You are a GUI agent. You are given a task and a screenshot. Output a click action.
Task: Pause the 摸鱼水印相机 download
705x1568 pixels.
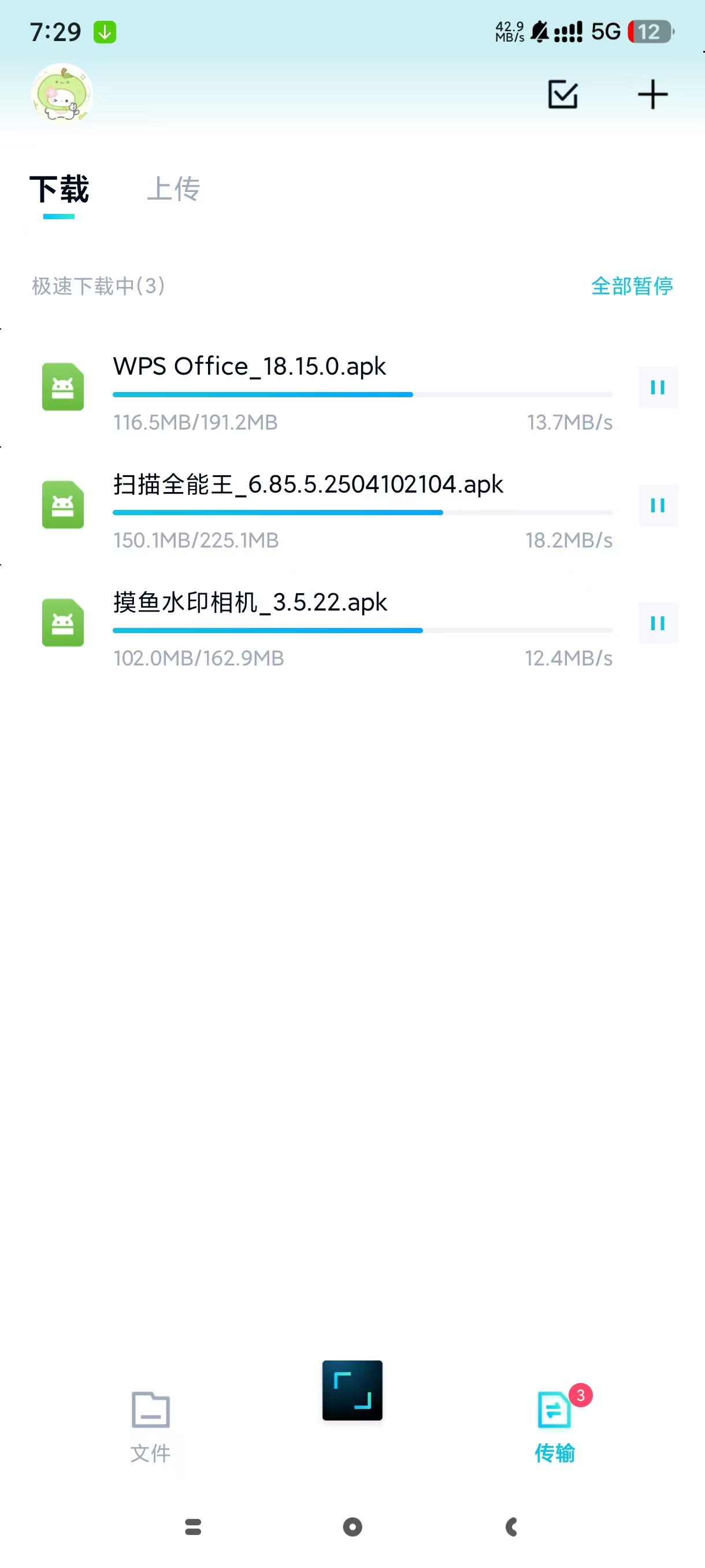pyautogui.click(x=658, y=623)
